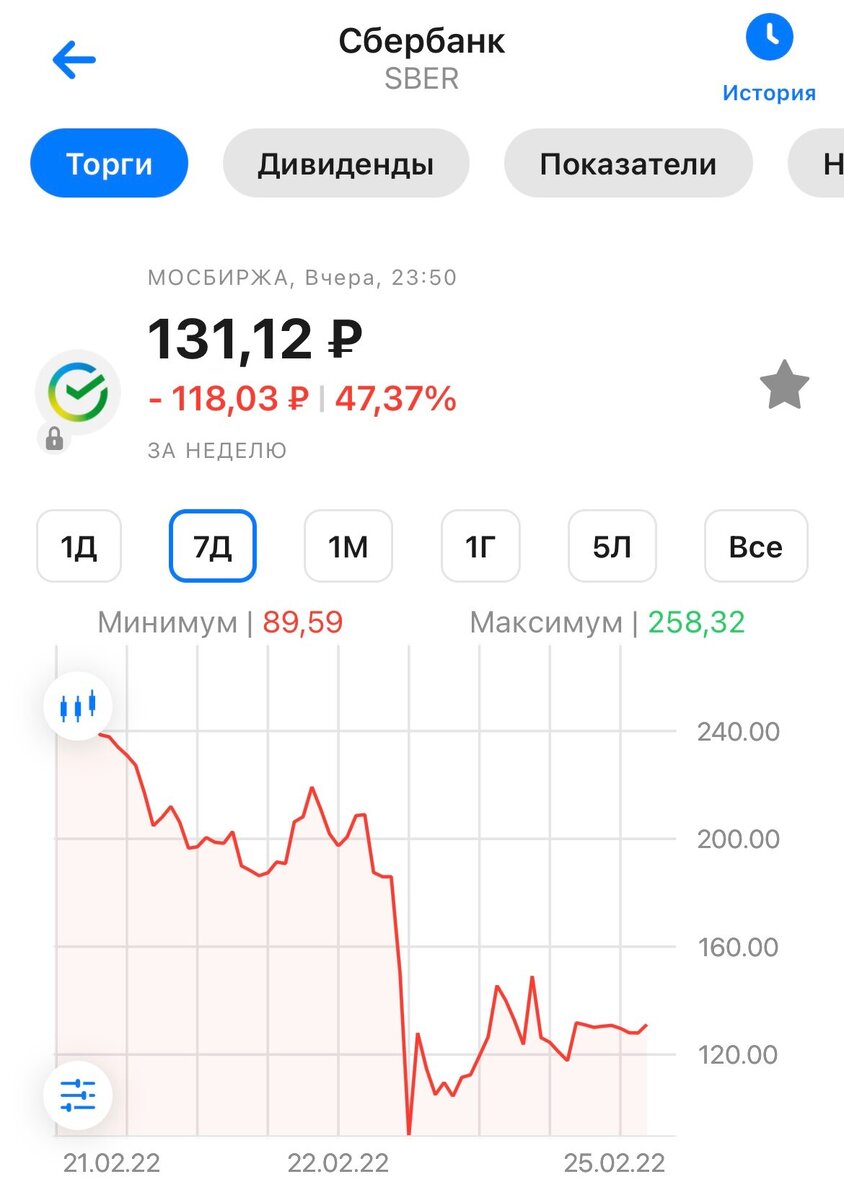This screenshot has height=1200, width=844.
Task: Tap the minimum price value 89,59
Action: tap(301, 621)
